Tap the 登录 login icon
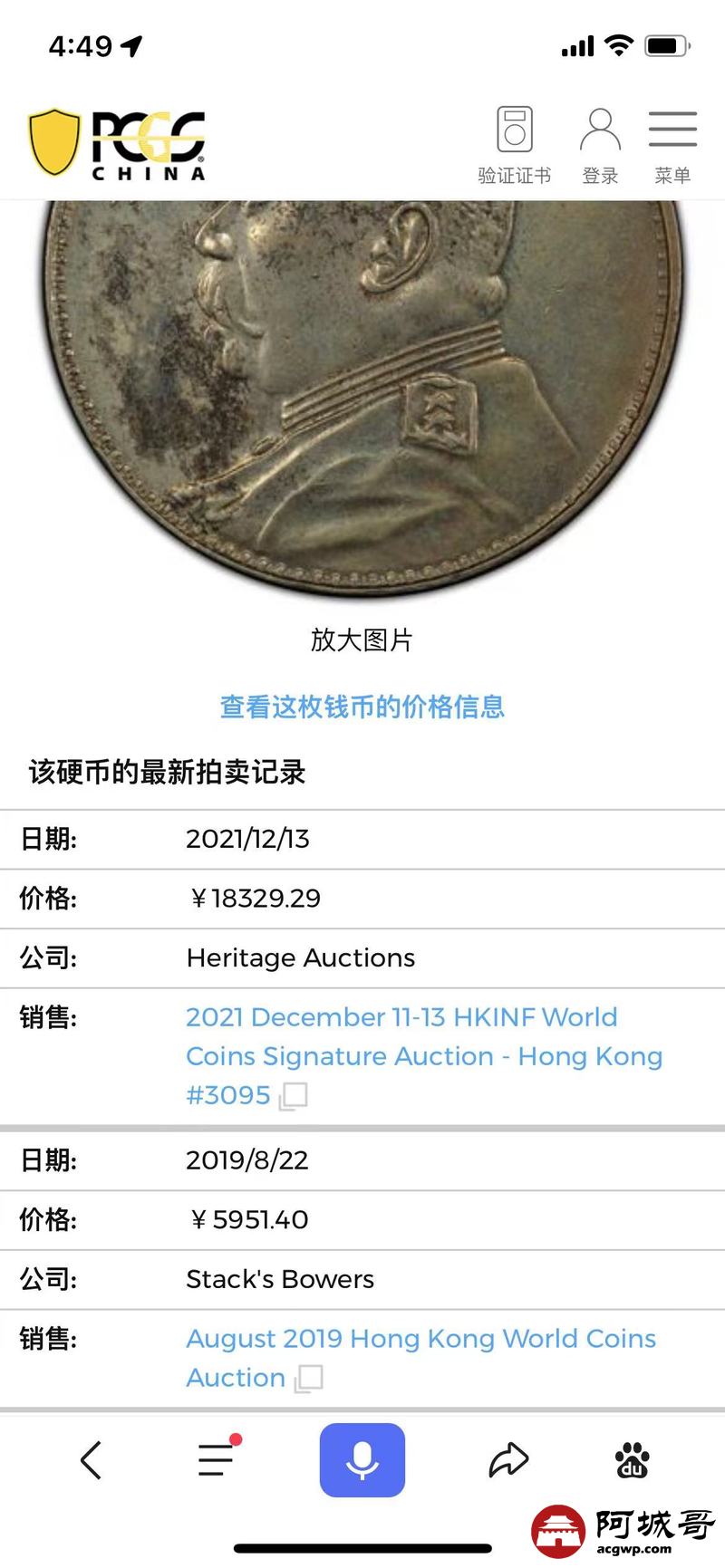The height and width of the screenshot is (1568, 725). pyautogui.click(x=600, y=145)
